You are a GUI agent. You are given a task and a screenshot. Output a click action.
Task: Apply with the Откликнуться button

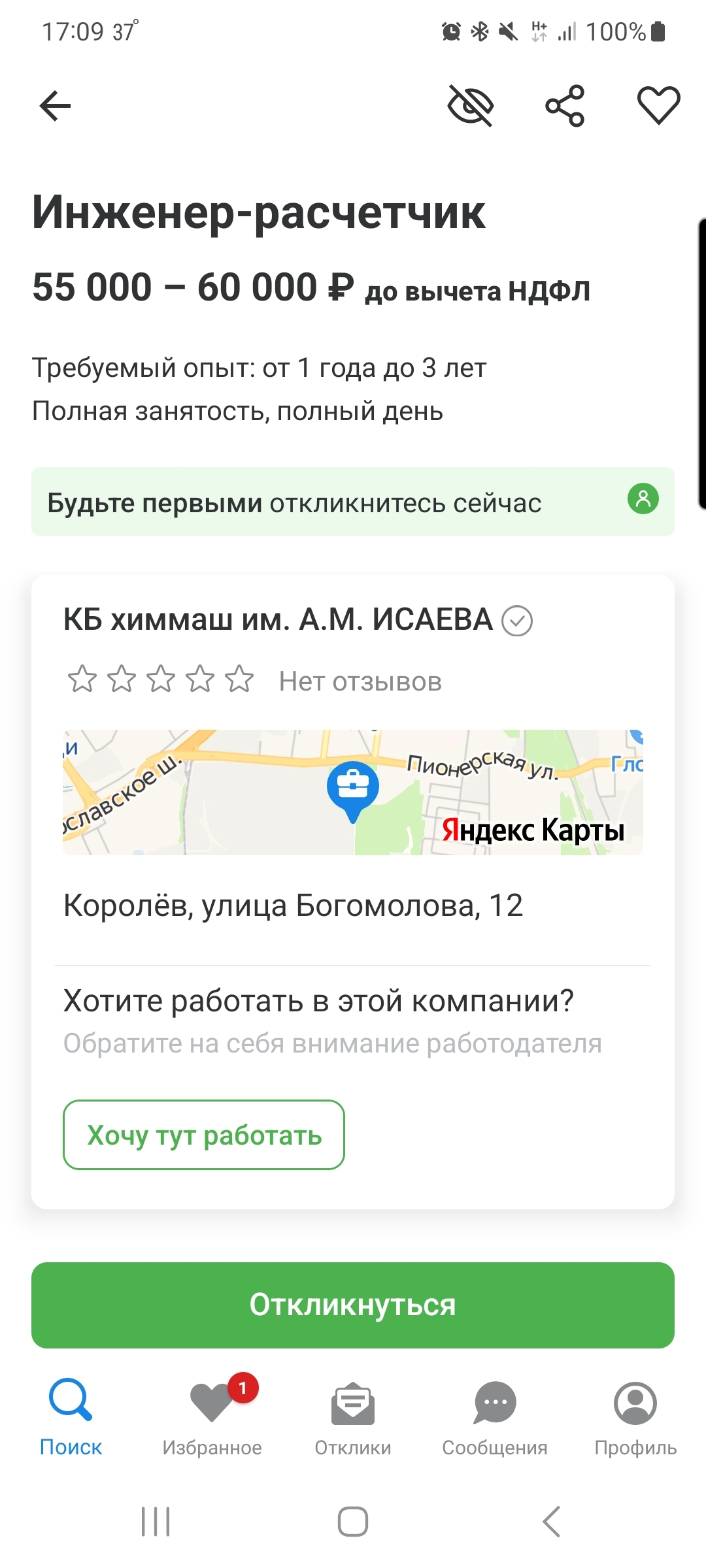[x=353, y=1305]
